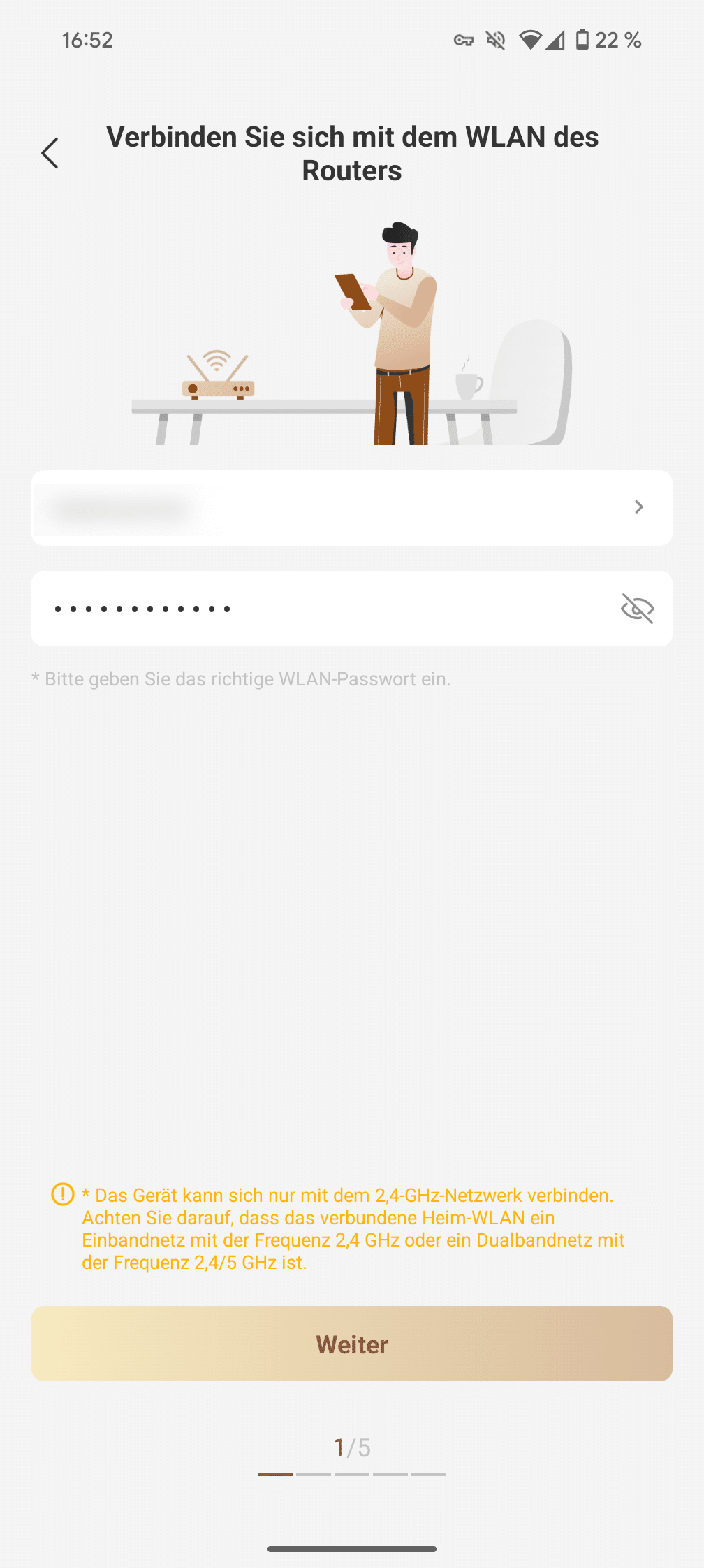Show the hidden WLAN password

pyautogui.click(x=637, y=609)
